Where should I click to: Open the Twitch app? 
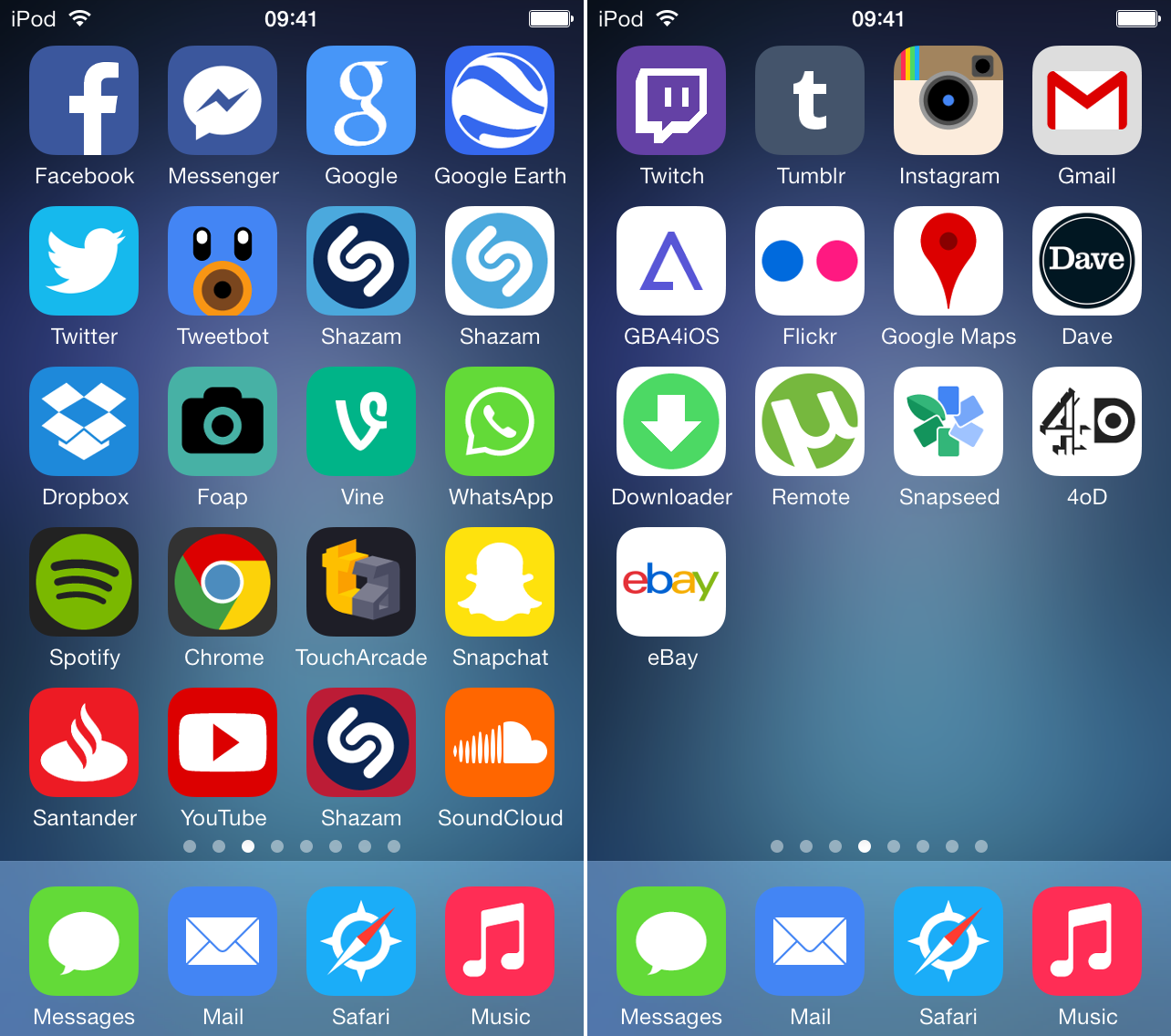click(x=671, y=100)
